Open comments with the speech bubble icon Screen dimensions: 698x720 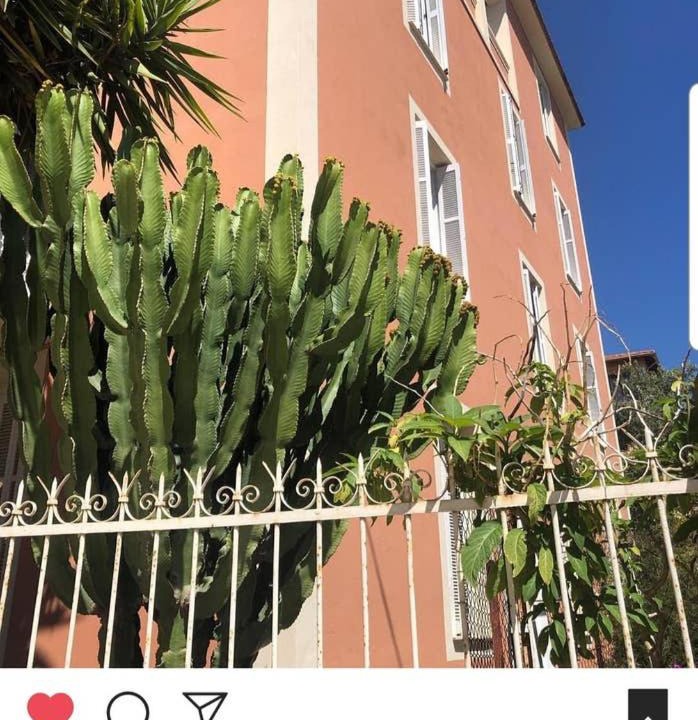click(x=128, y=707)
